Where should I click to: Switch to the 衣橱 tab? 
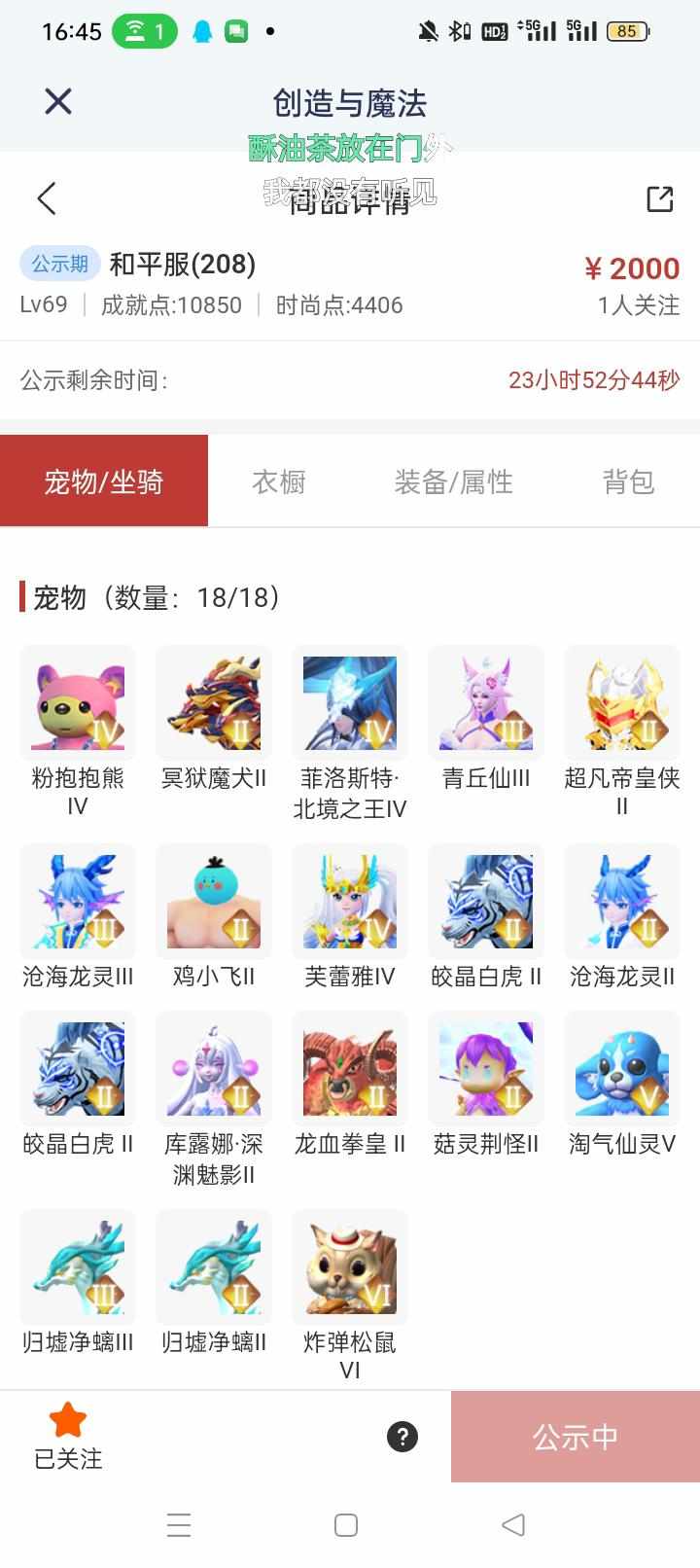click(279, 481)
